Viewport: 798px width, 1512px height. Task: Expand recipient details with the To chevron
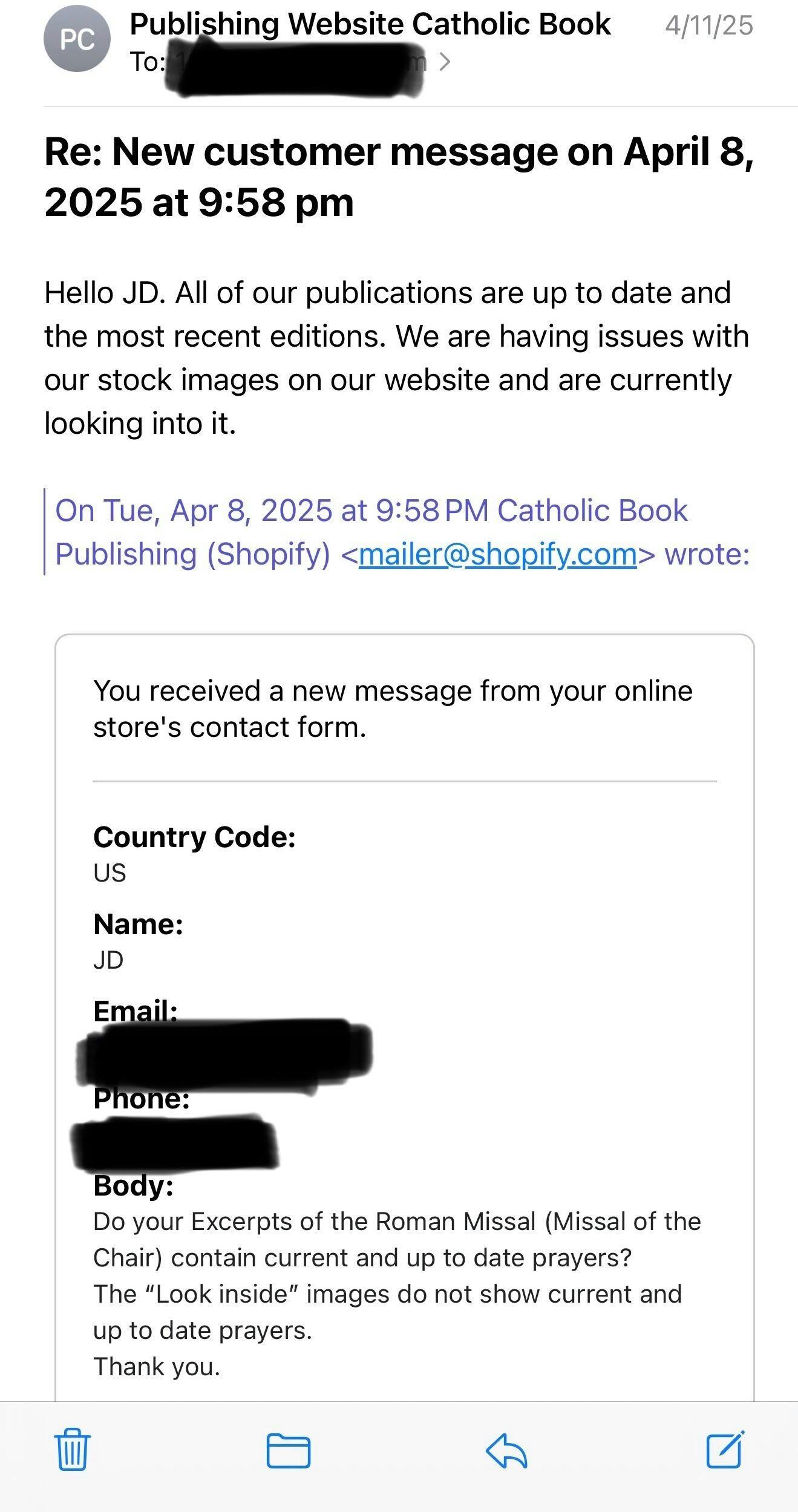445,61
